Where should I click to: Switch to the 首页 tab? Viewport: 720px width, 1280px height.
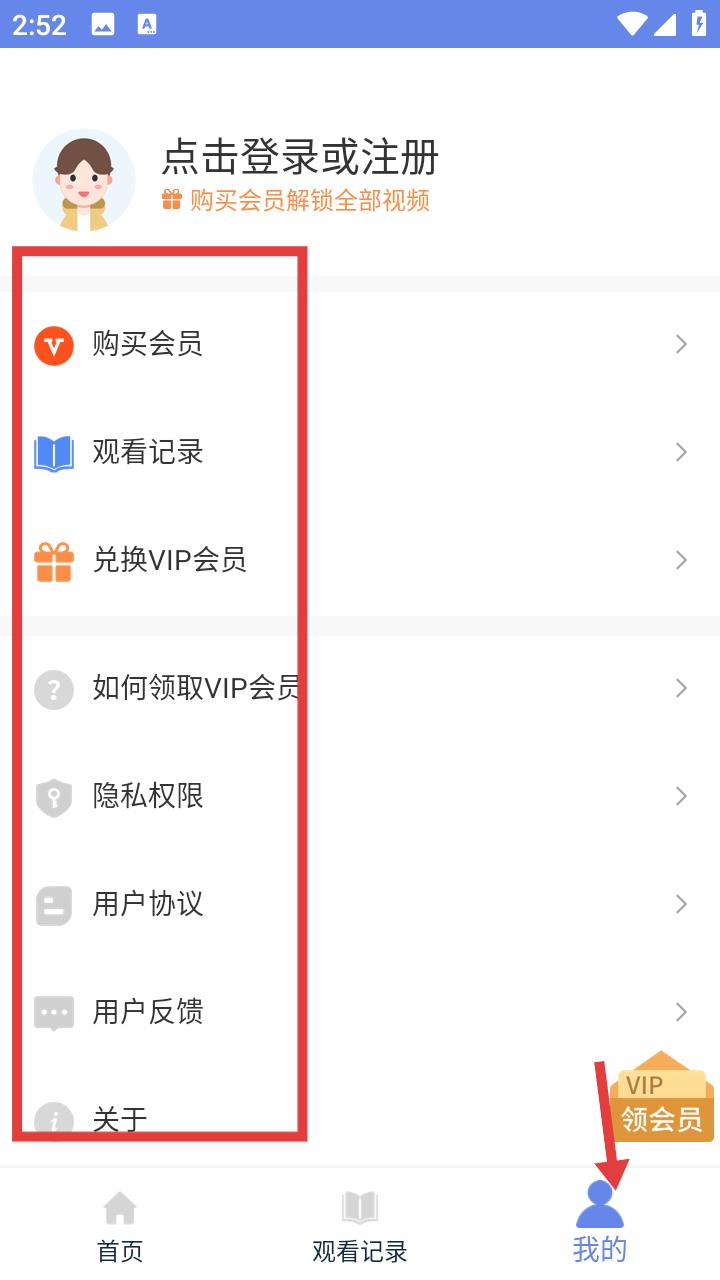[x=120, y=1226]
